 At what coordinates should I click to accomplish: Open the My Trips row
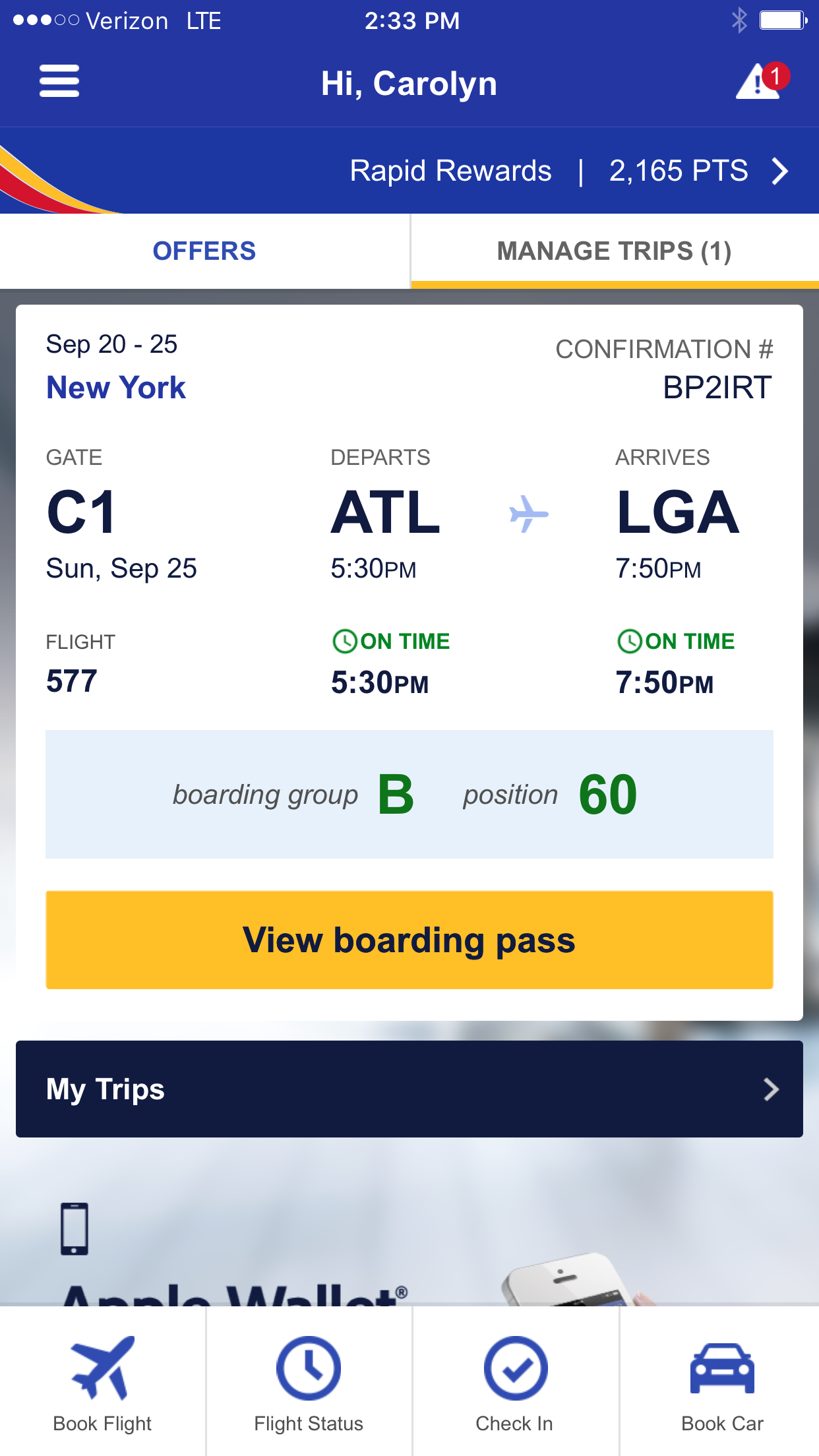[x=409, y=1089]
